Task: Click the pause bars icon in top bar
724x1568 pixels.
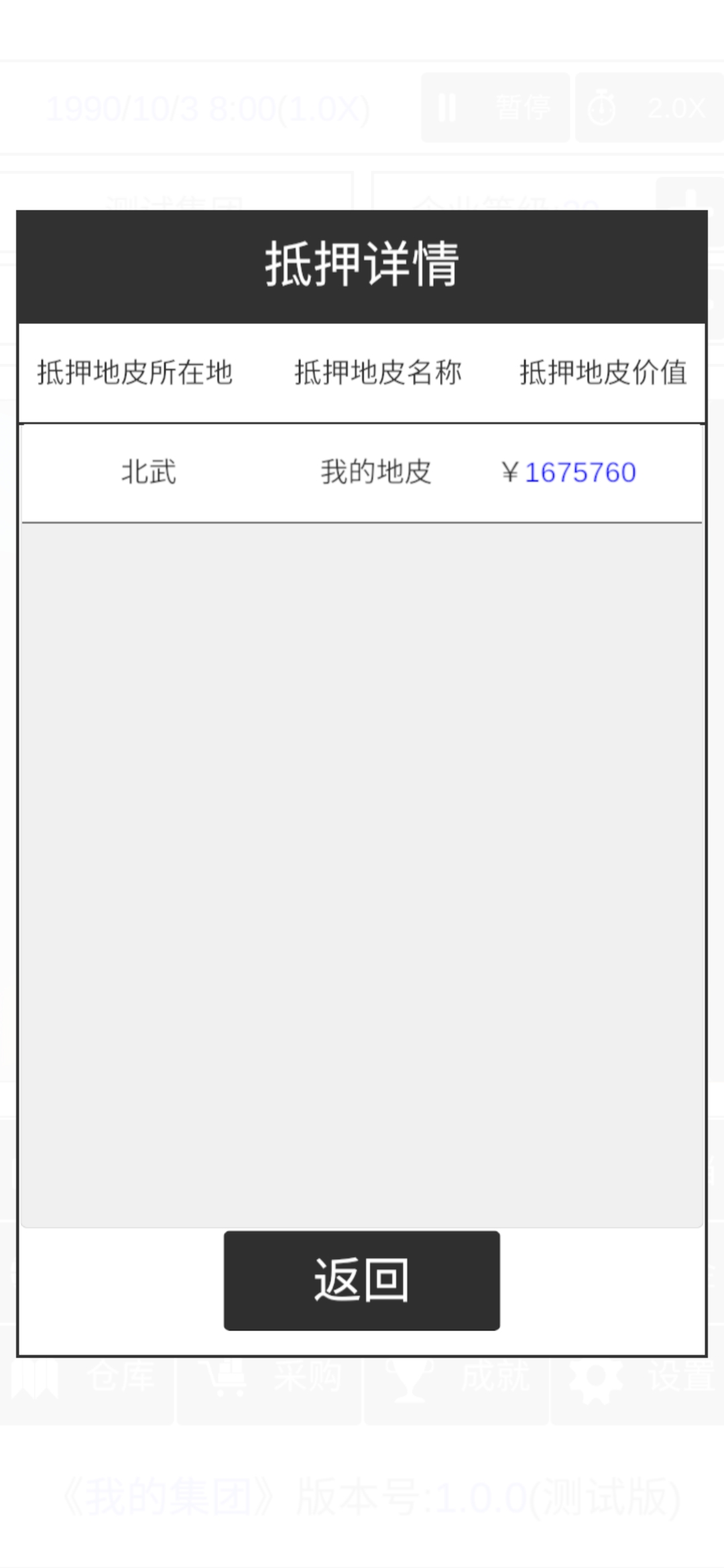Action: coord(448,107)
